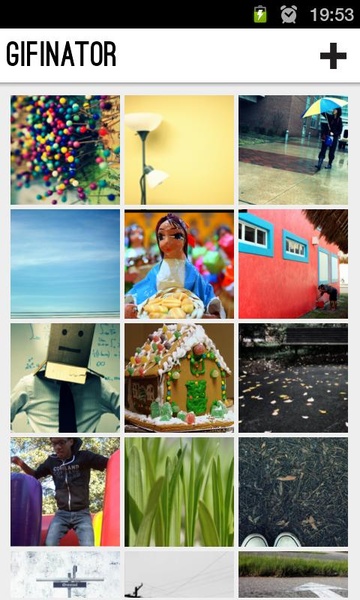Open the colorful pins thumbnail
Screen dimensions: 360x600
pyautogui.click(x=65, y=150)
